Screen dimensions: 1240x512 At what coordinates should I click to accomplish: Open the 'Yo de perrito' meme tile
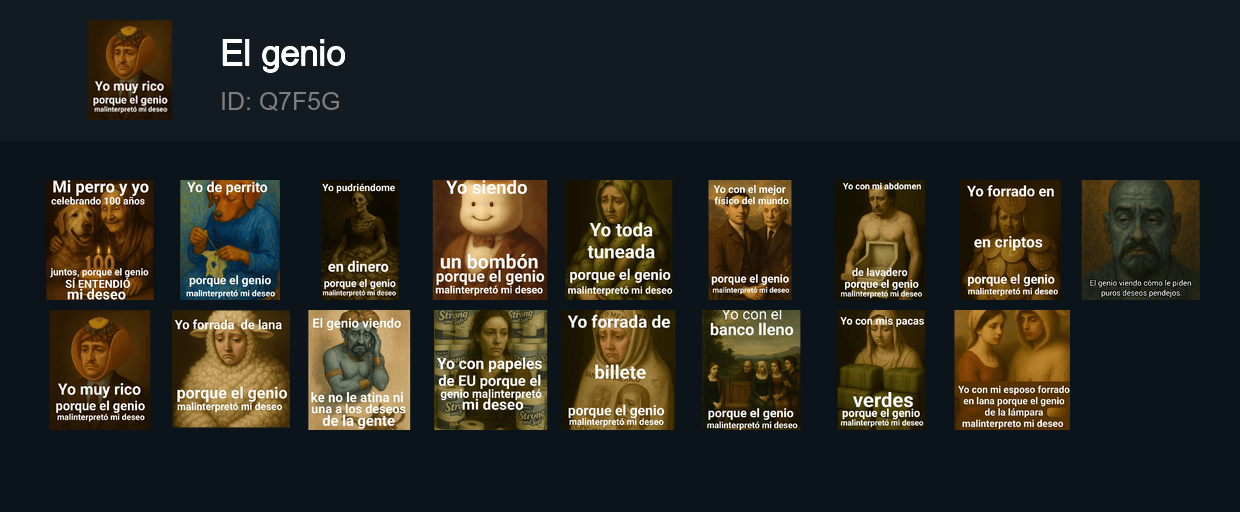[230, 240]
